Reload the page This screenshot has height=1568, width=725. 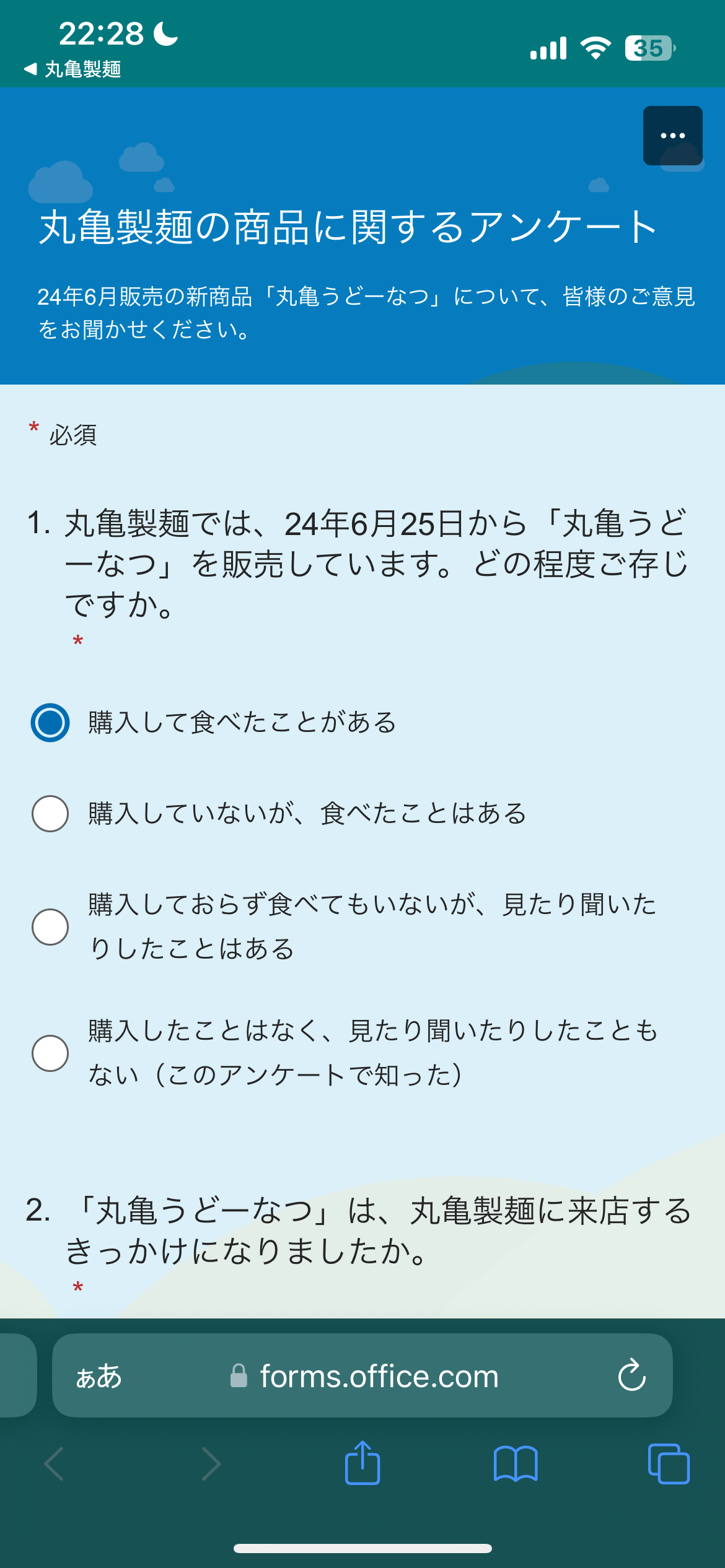pos(631,1375)
